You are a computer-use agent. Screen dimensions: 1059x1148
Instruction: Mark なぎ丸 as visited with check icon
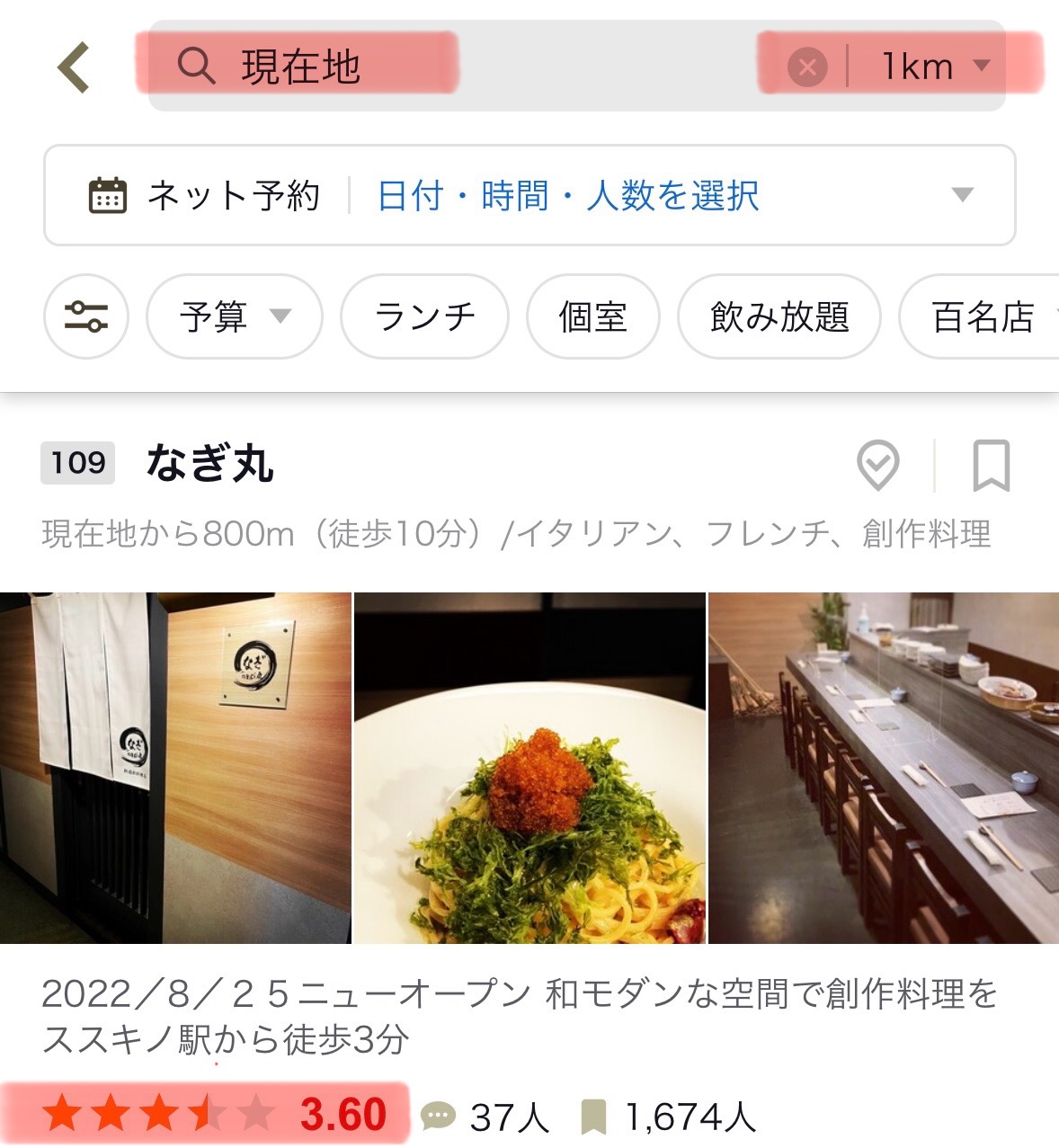(x=877, y=465)
